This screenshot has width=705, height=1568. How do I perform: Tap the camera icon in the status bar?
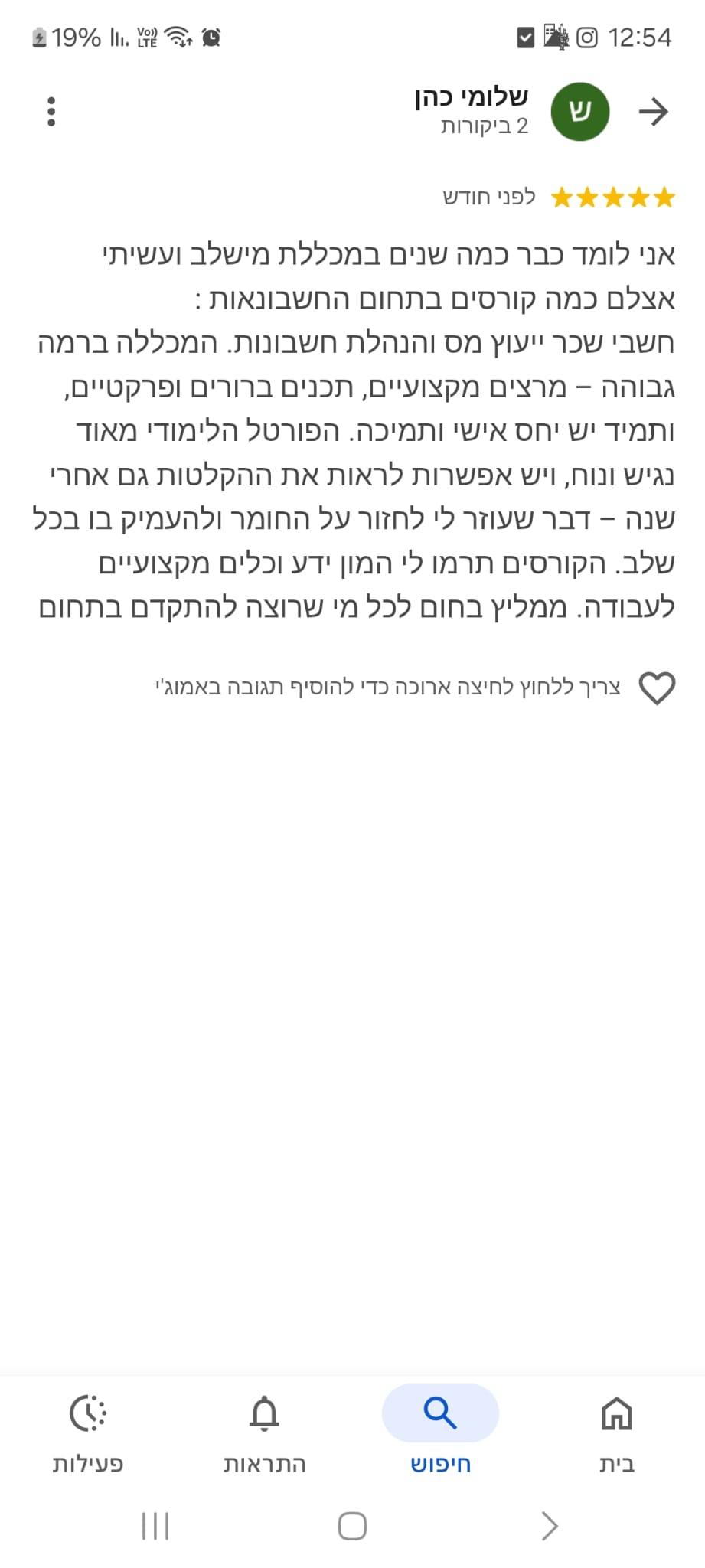(x=588, y=36)
